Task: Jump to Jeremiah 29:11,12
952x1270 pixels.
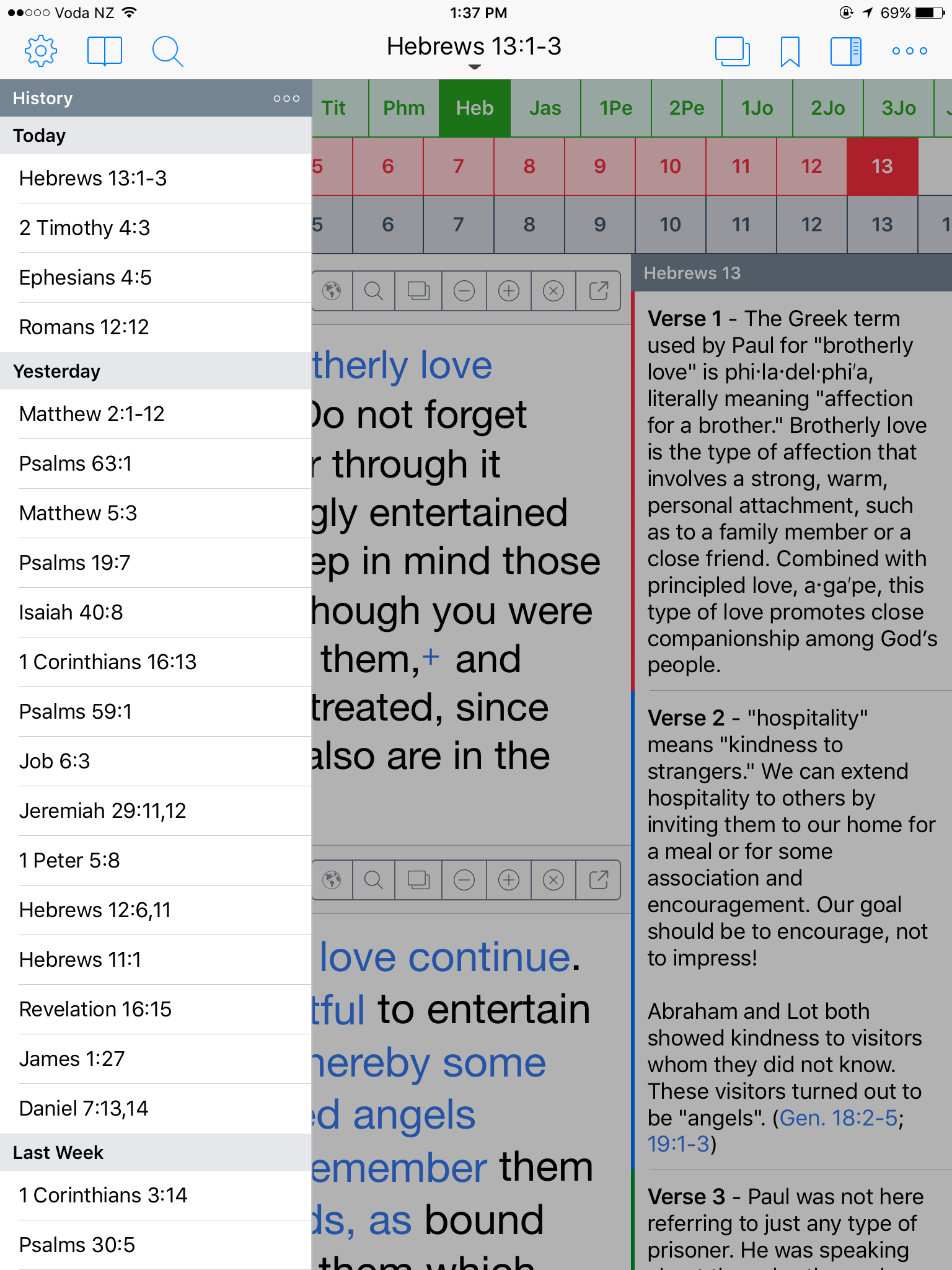Action: [x=103, y=810]
